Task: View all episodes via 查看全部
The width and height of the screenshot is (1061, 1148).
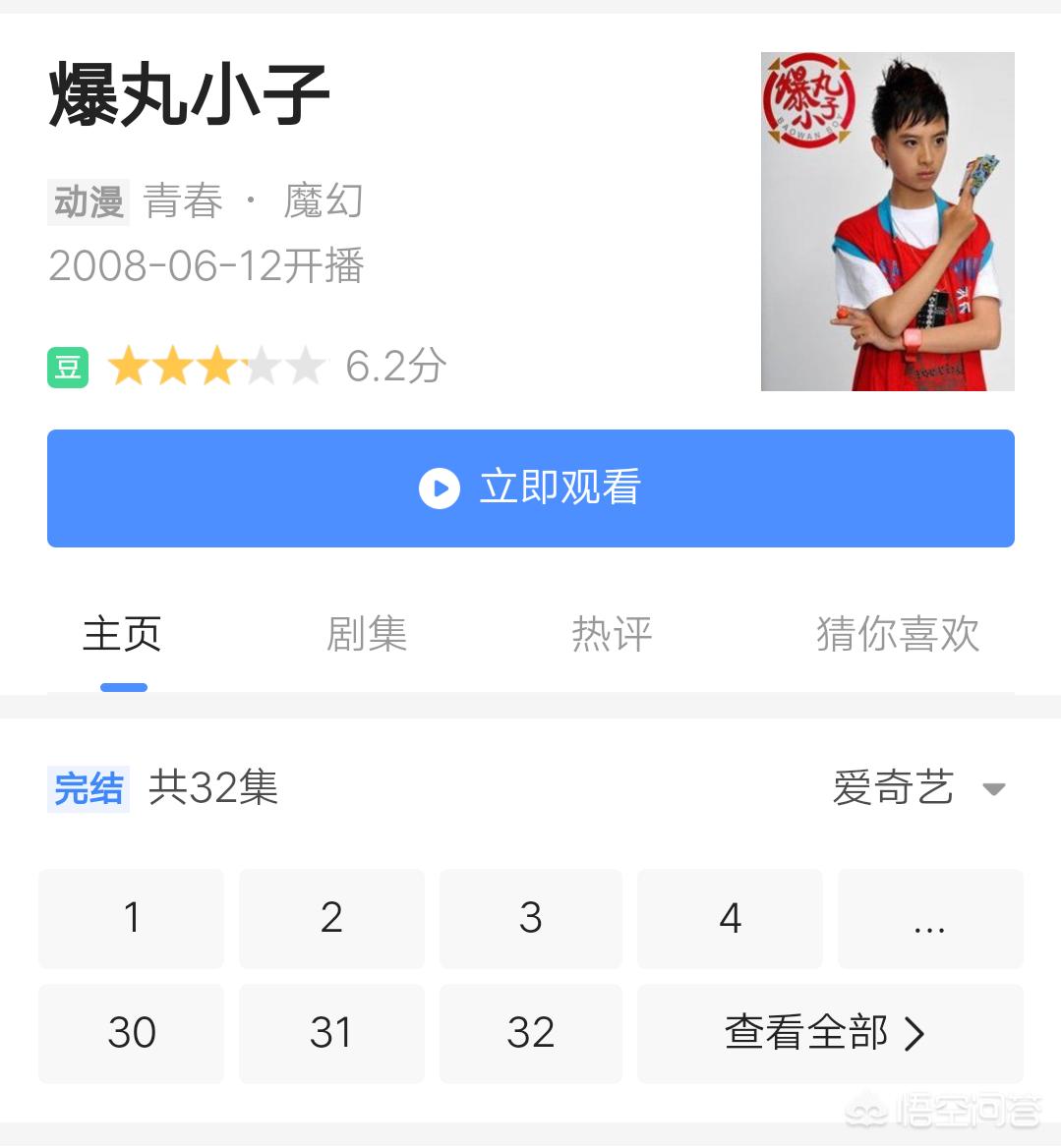Action: pyautogui.click(x=829, y=1033)
